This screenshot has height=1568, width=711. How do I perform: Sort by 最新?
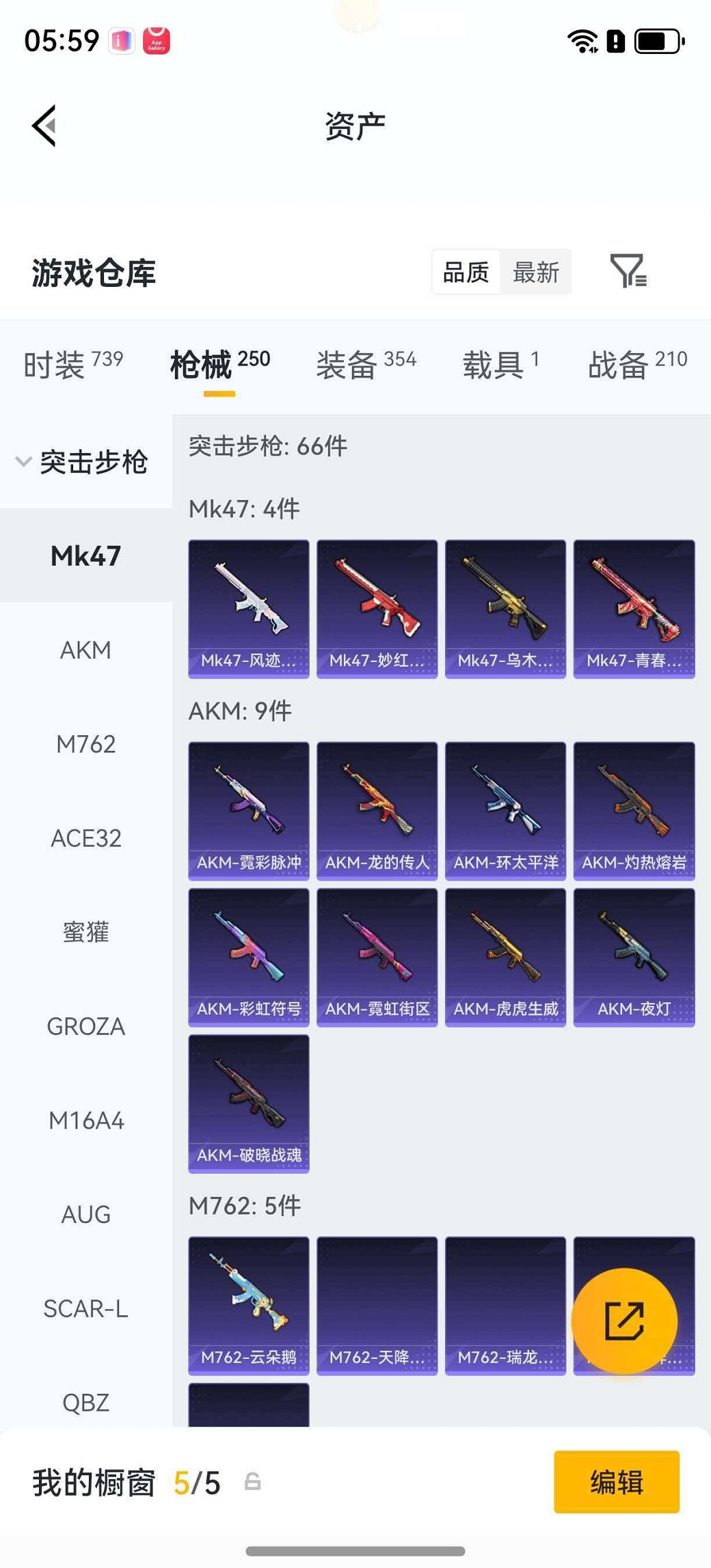(535, 272)
